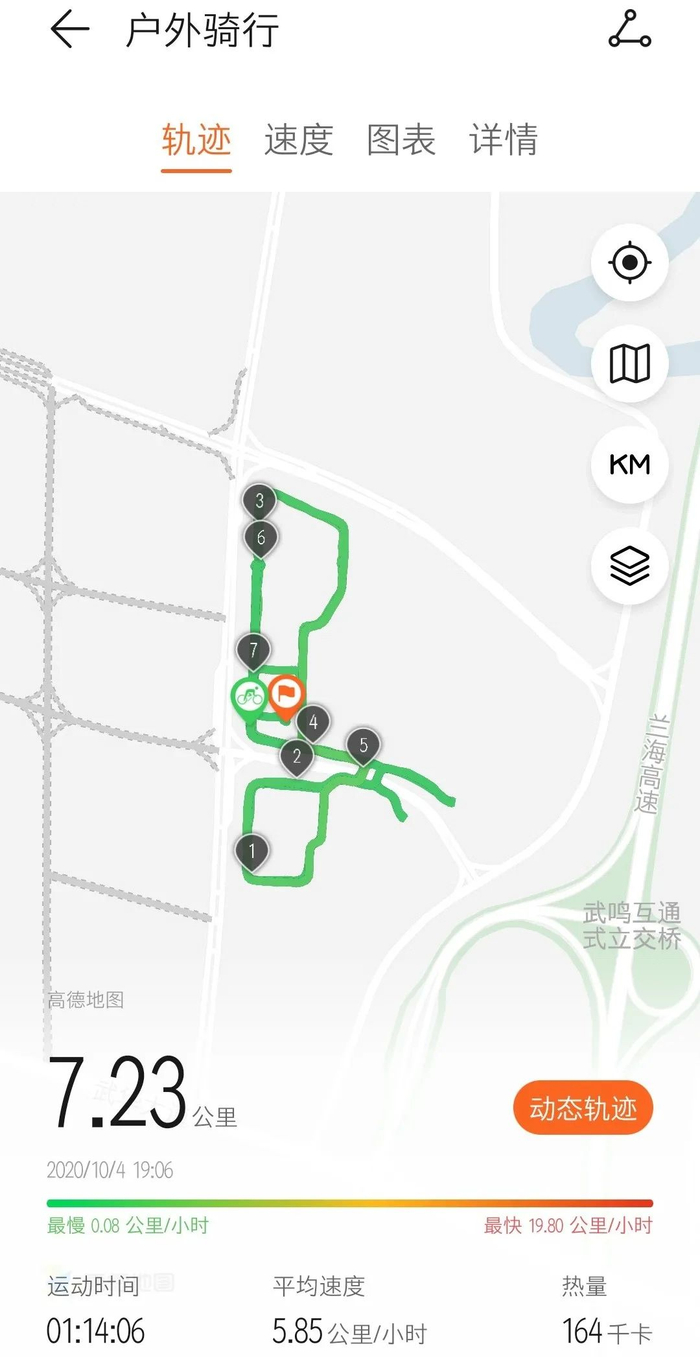Screen dimensions: 700x1357
Task: Recenter the map with the location target button
Action: [x=629, y=264]
